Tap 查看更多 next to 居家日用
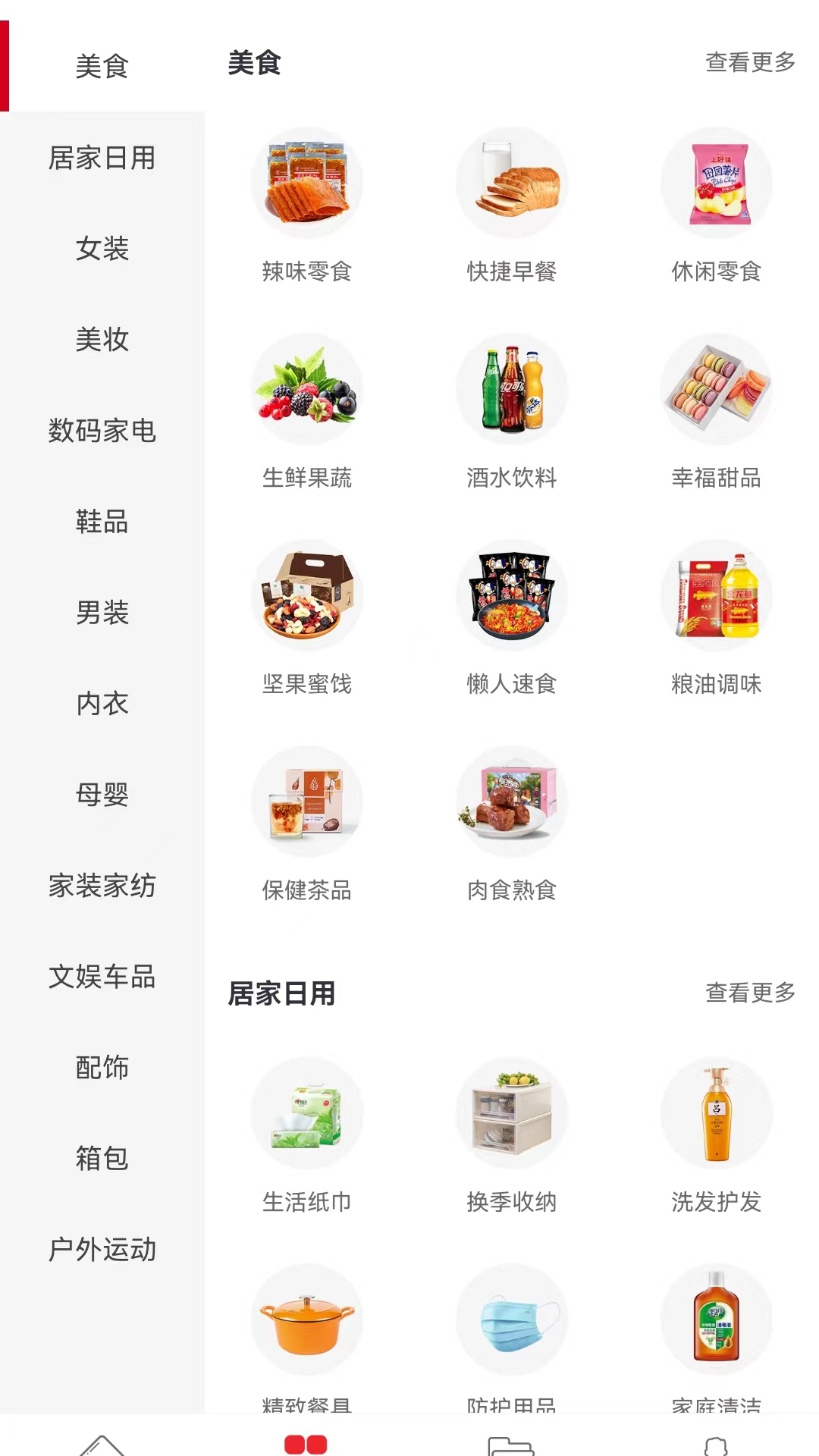The image size is (819, 1456). [x=749, y=993]
